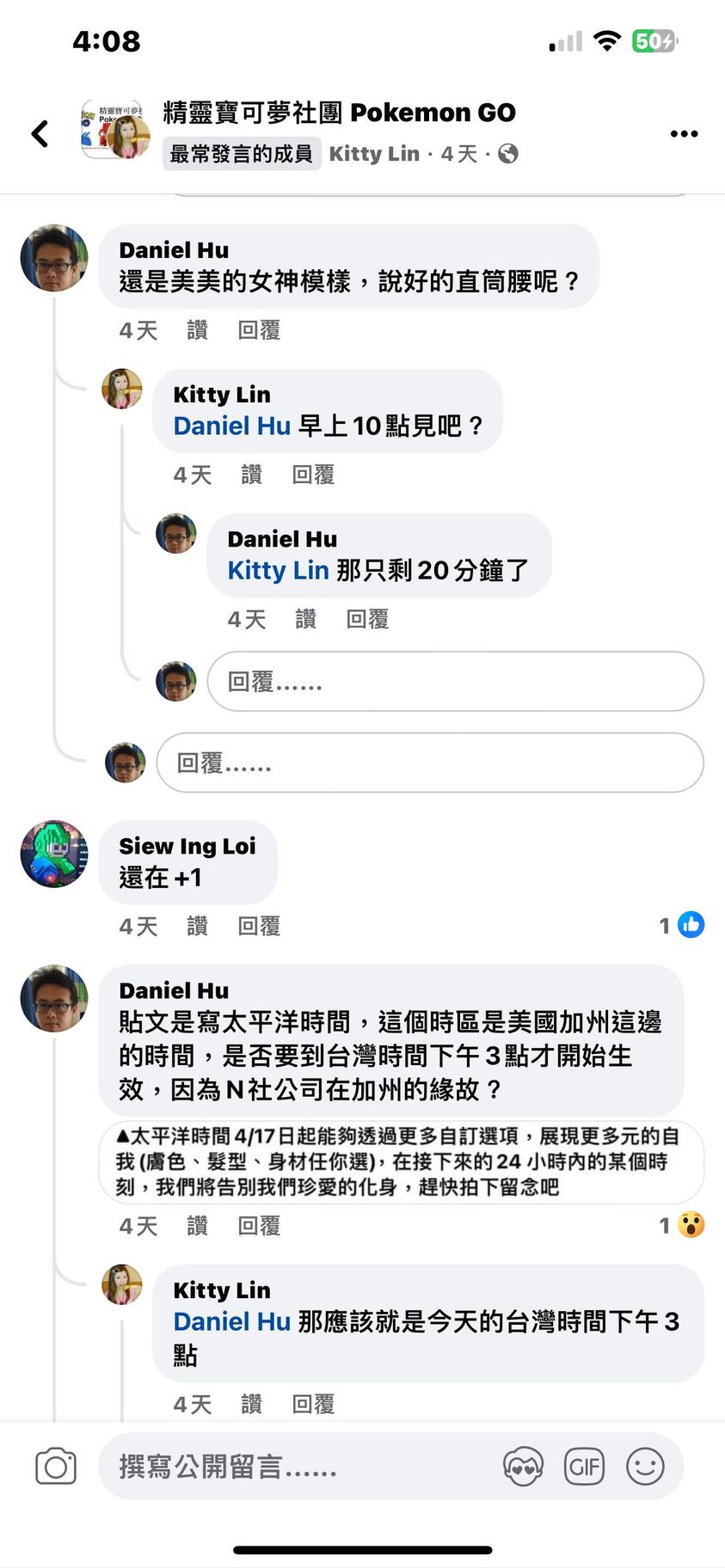Like Daniel Hu's 直筒腰 comment
Viewport: 725px width, 1568px height.
click(x=197, y=330)
